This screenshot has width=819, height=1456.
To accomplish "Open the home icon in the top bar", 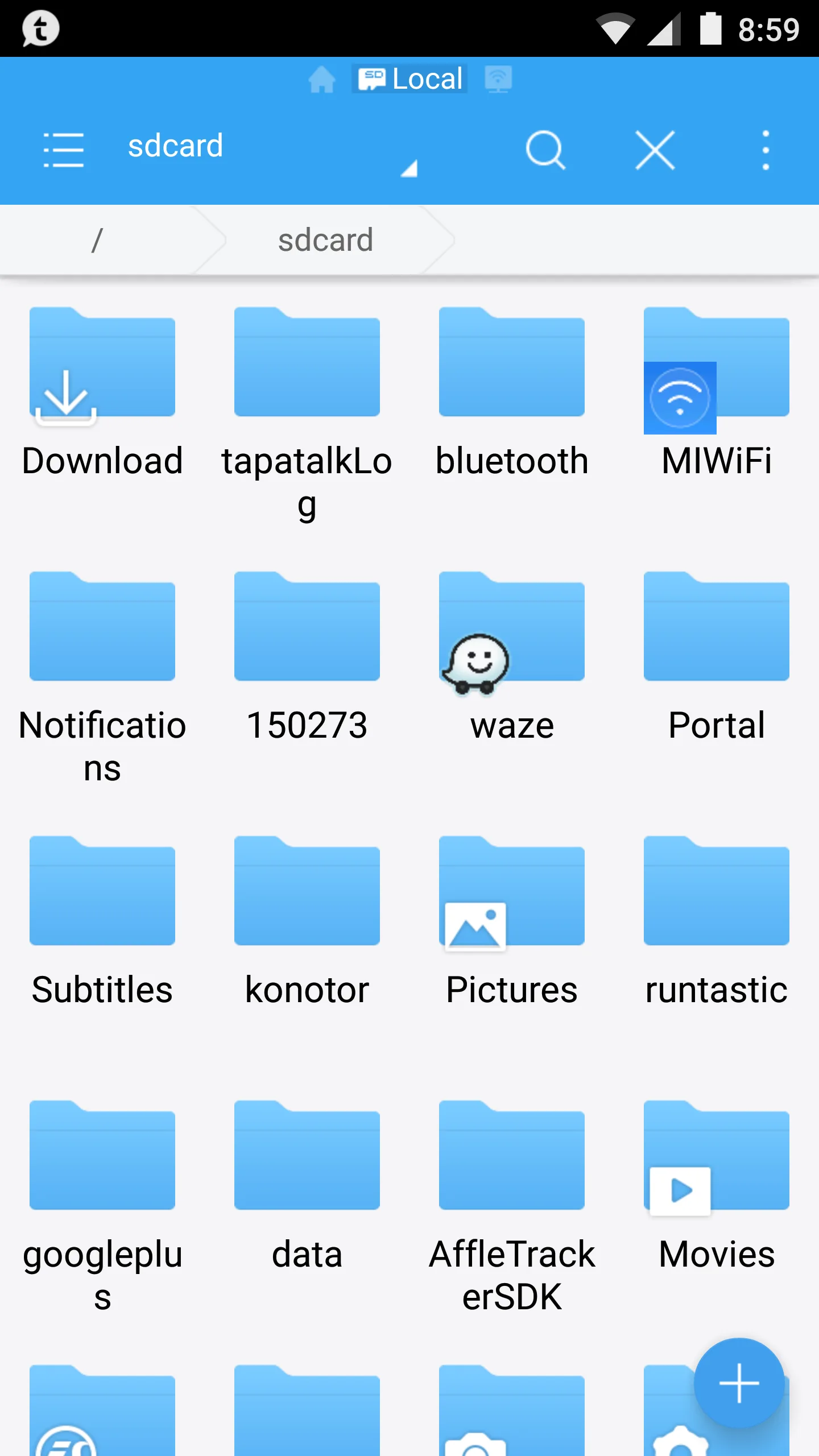I will coord(322,80).
